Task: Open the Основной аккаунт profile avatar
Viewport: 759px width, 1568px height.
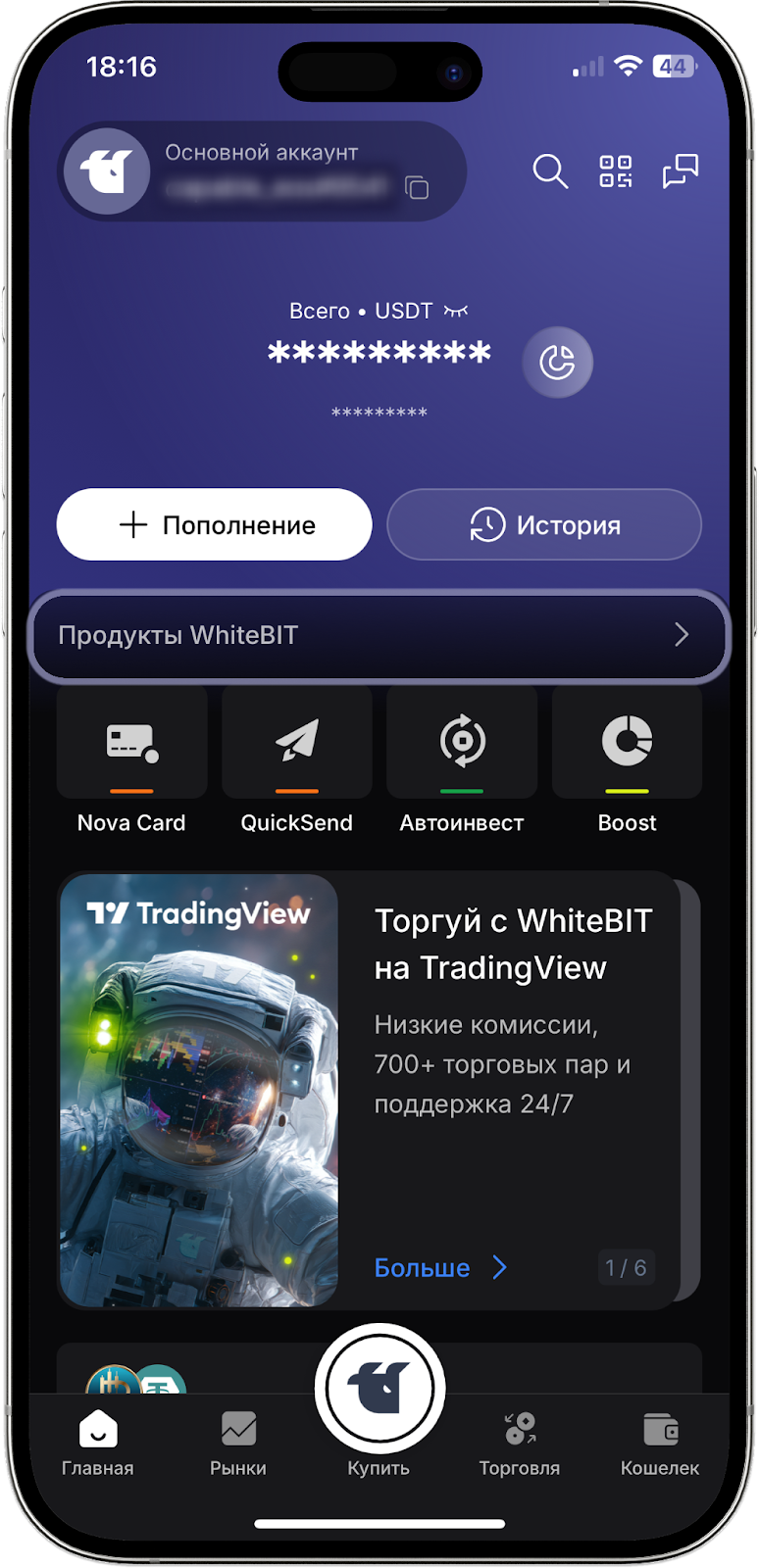Action: click(x=107, y=171)
